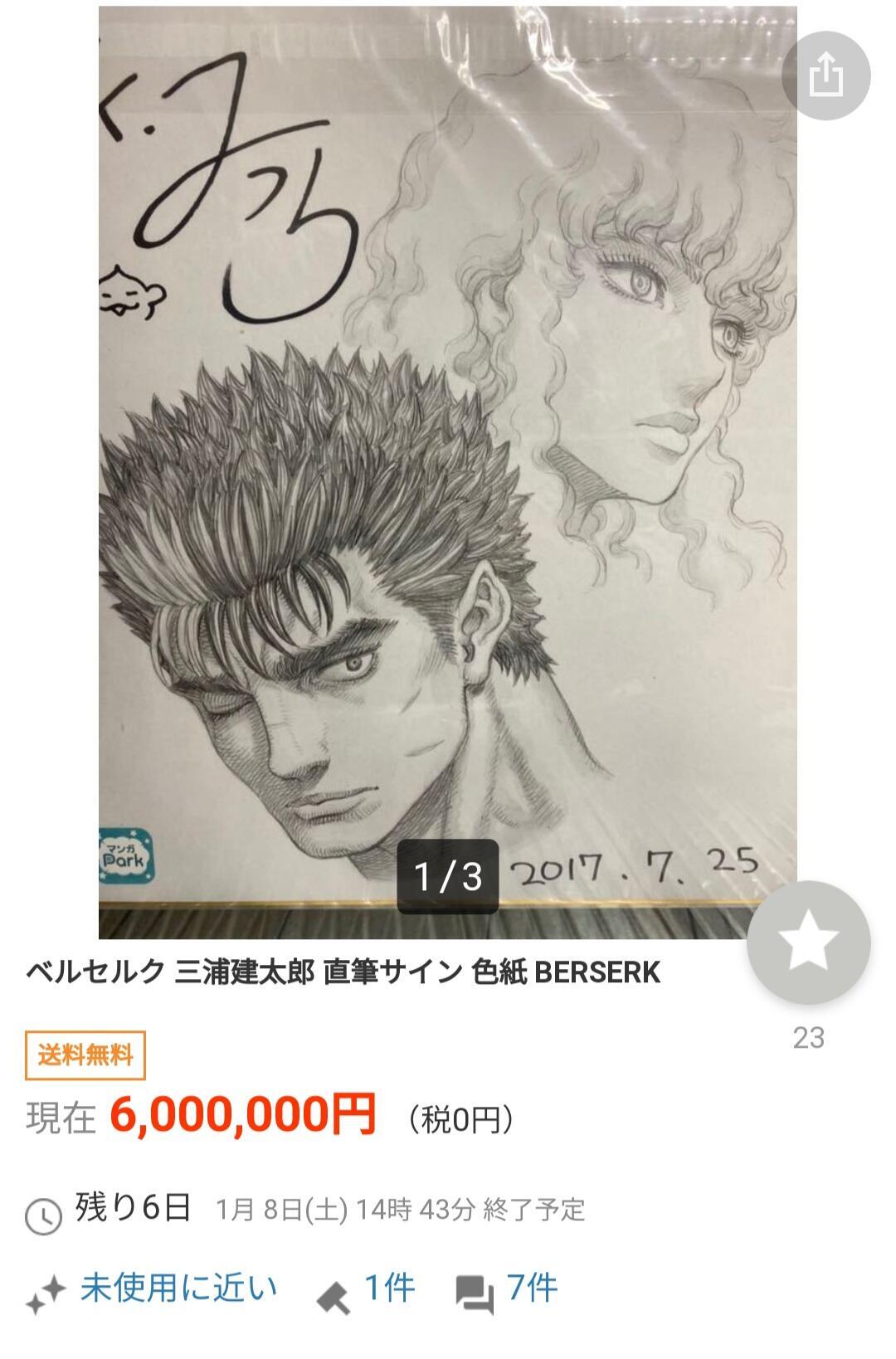Viewport: 896px width, 1359px height.
Task: View the 1件 bid history
Action: coord(366,1290)
